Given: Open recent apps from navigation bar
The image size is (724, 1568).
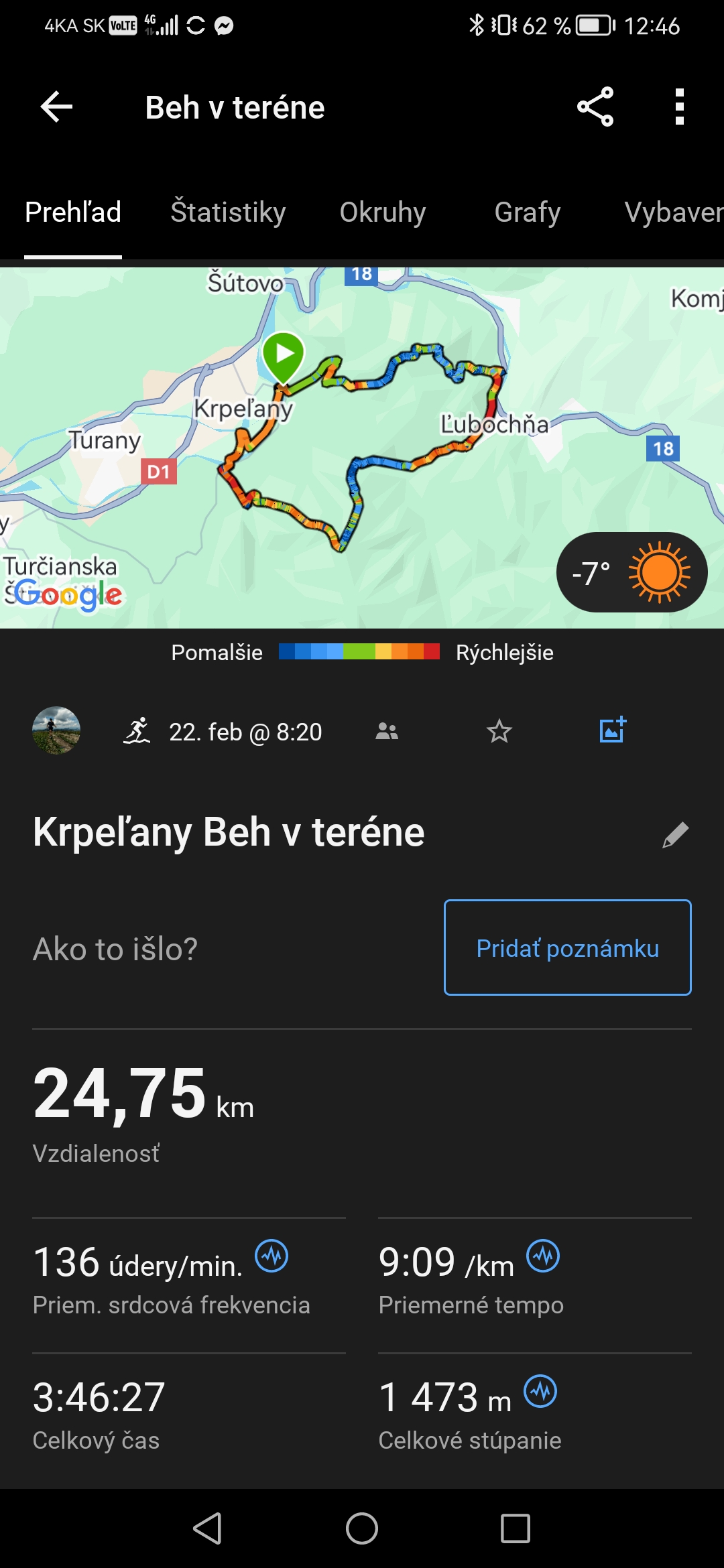Looking at the screenshot, I should pos(516,1528).
